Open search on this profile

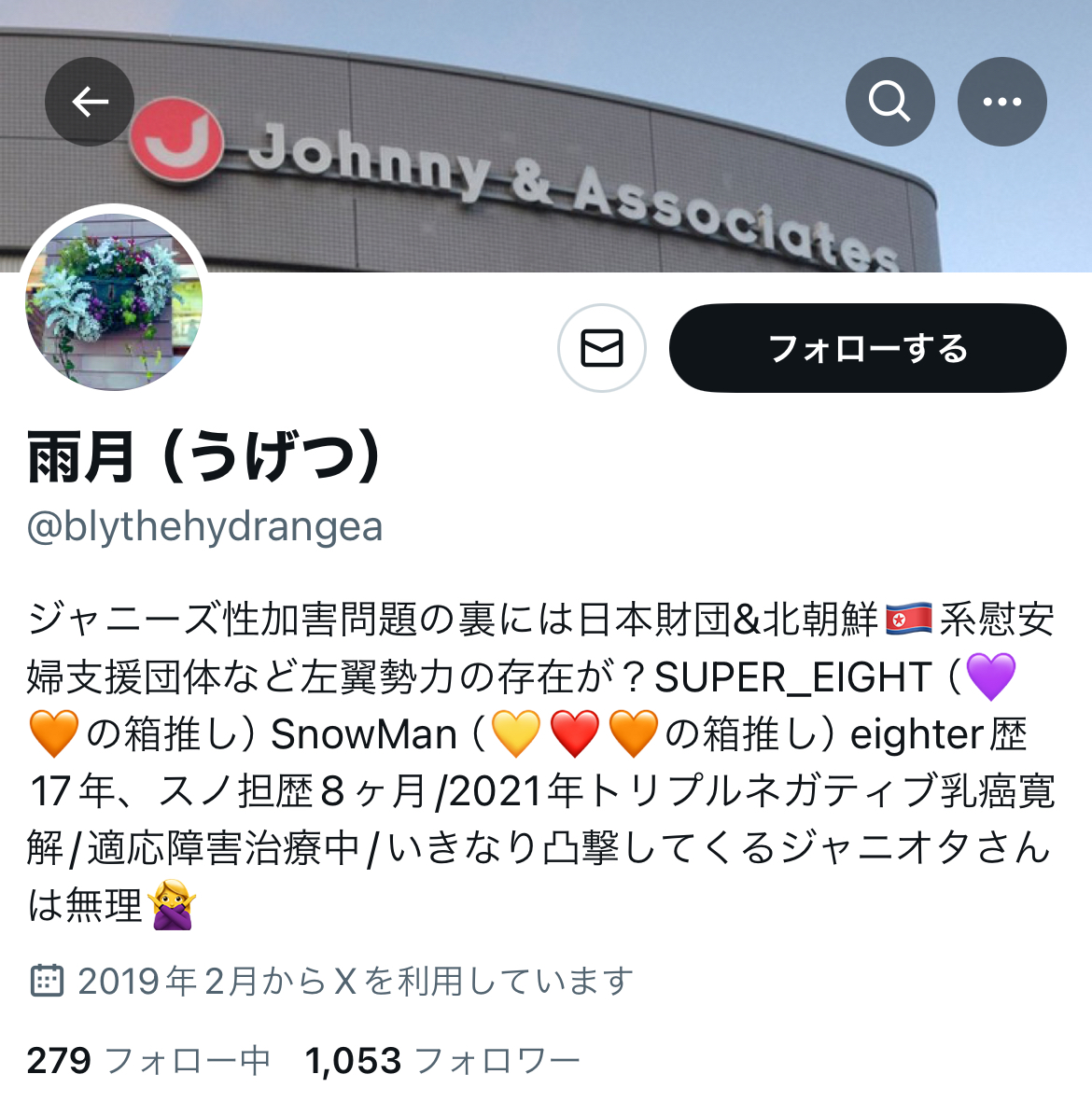coord(889,102)
